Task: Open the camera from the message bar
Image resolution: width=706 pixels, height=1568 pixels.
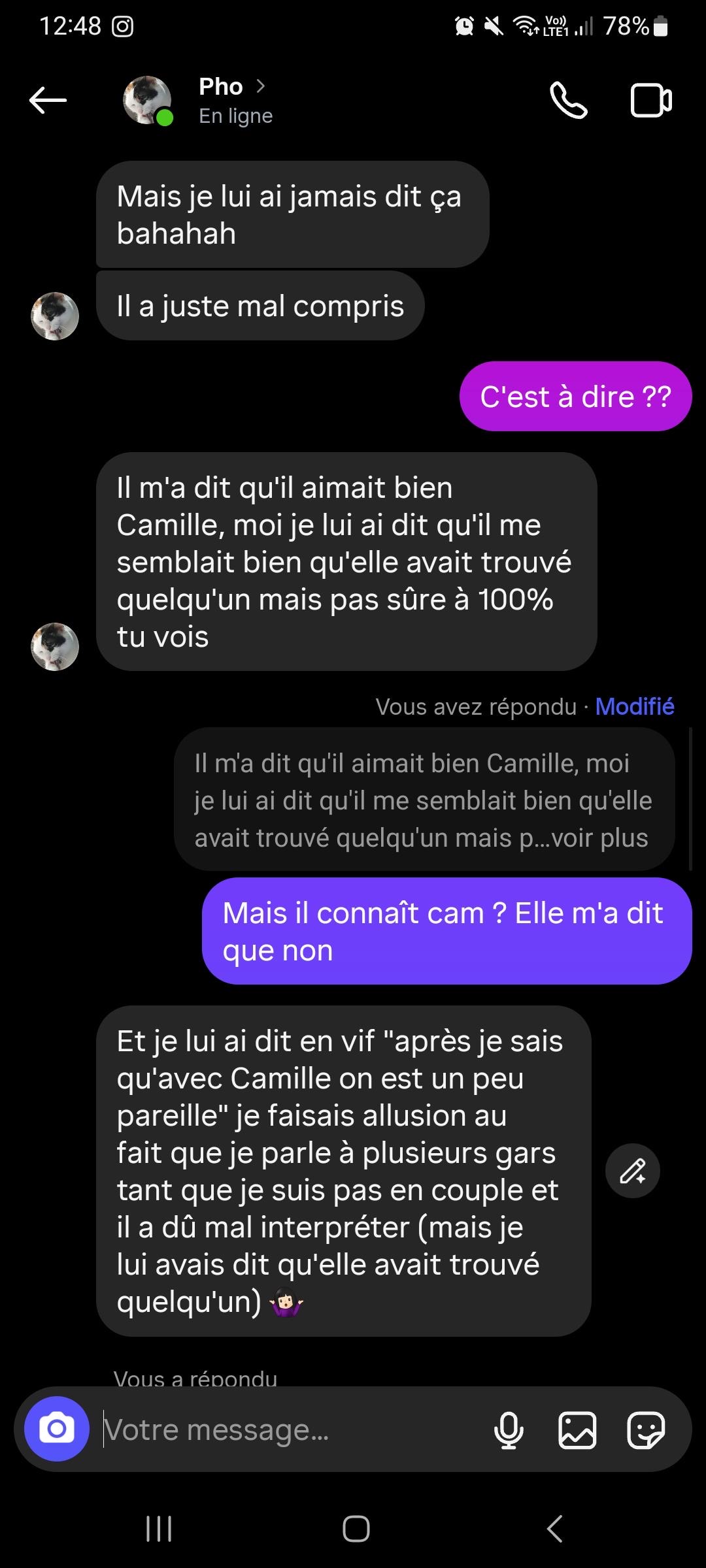Action: [57, 1429]
